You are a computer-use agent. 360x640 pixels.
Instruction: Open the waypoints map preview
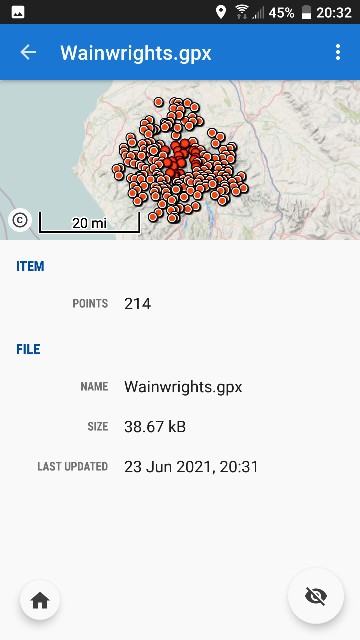pyautogui.click(x=180, y=160)
